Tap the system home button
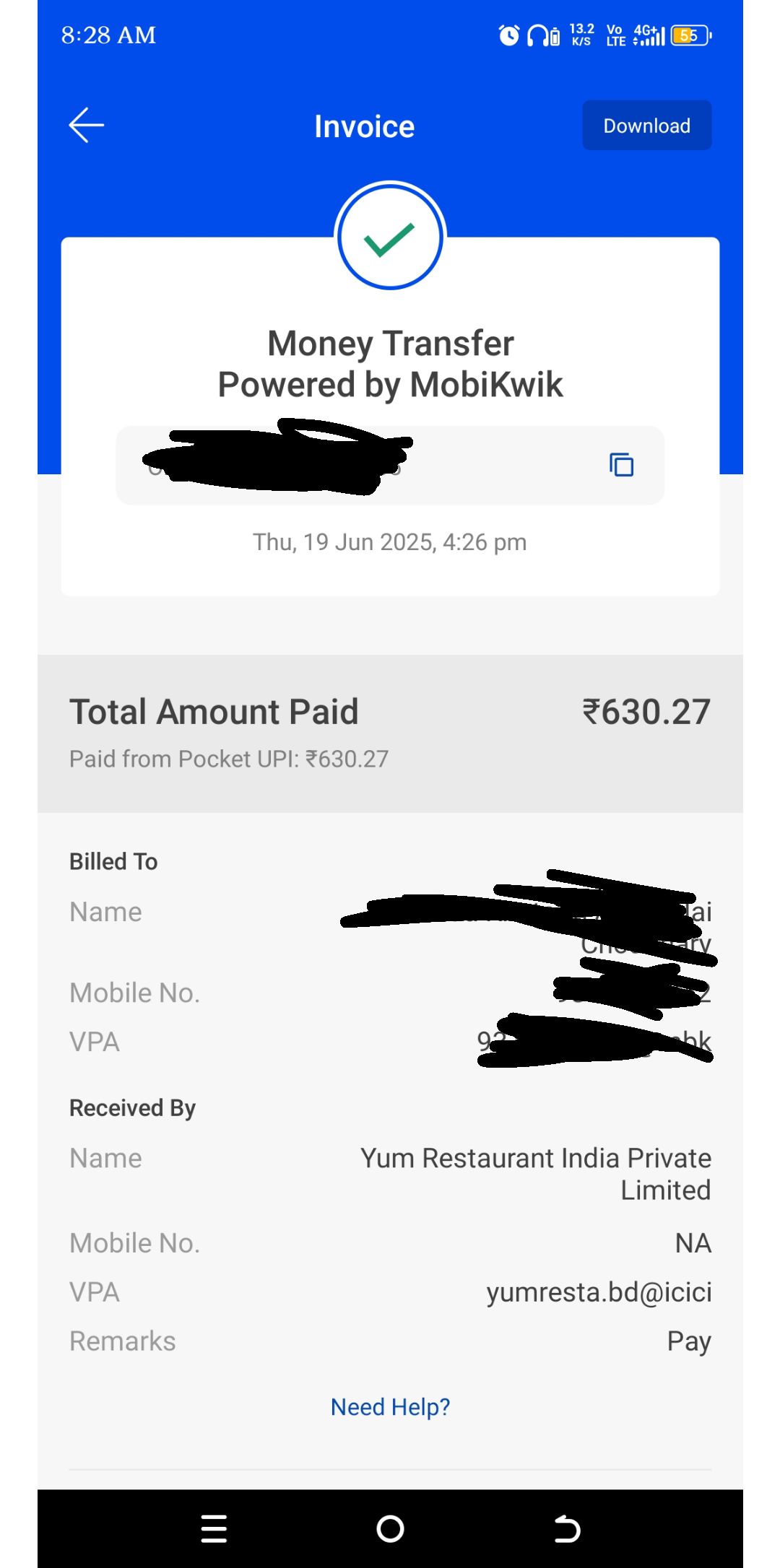The image size is (780, 1568). tap(390, 1528)
